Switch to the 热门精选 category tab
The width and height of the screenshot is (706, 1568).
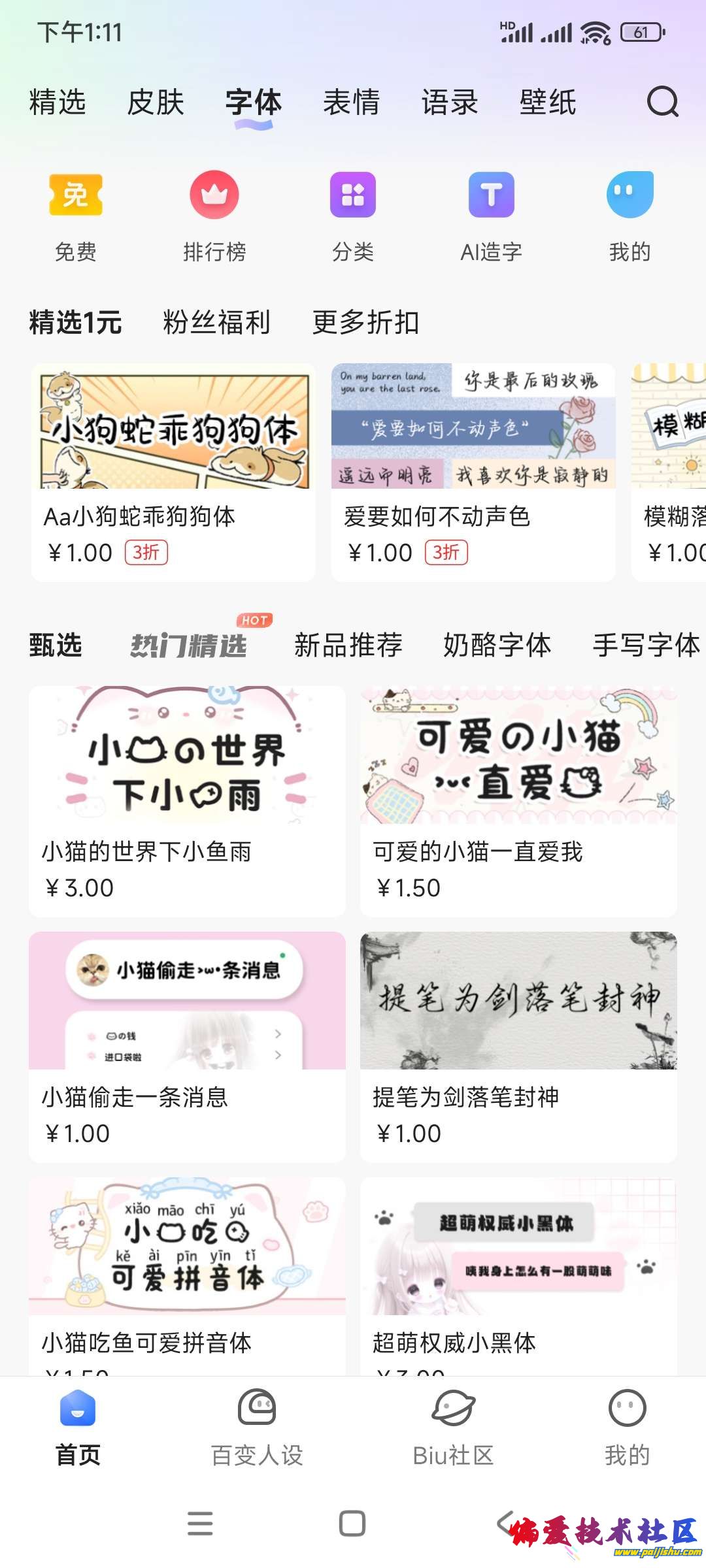(x=189, y=645)
